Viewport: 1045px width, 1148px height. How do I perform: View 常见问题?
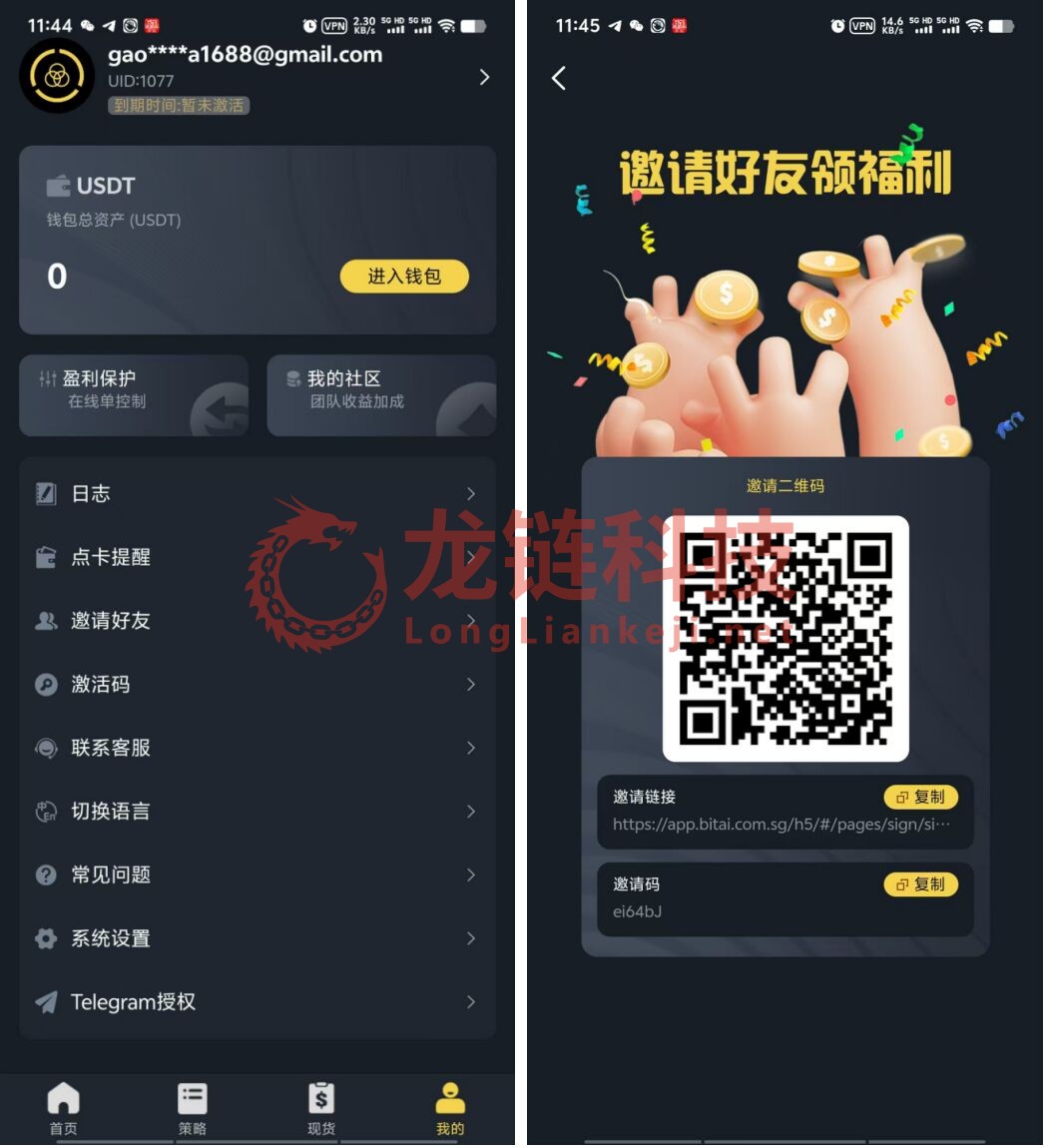click(258, 875)
